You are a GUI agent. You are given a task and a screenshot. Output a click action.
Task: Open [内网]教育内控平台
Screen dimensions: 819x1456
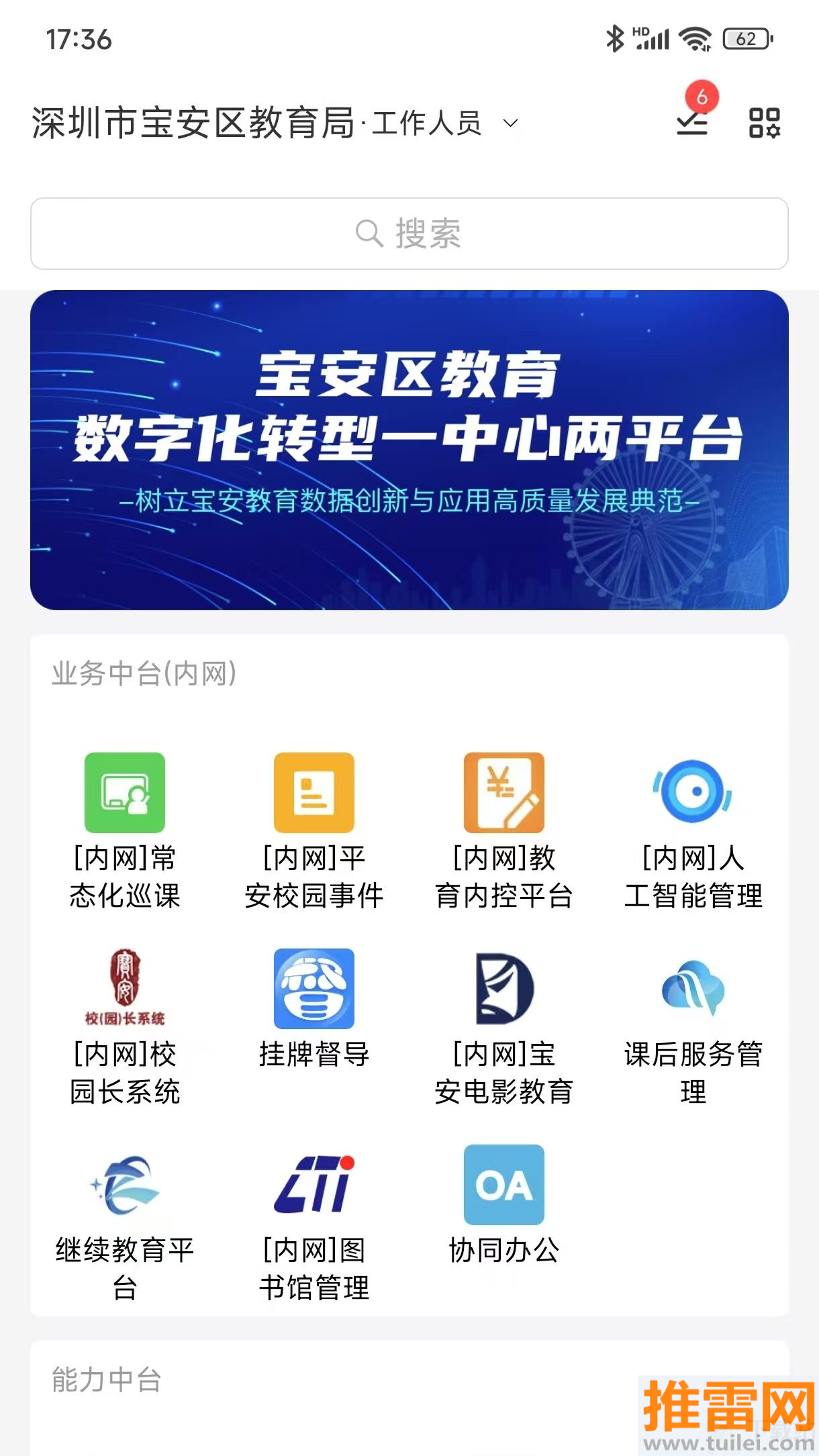[503, 793]
